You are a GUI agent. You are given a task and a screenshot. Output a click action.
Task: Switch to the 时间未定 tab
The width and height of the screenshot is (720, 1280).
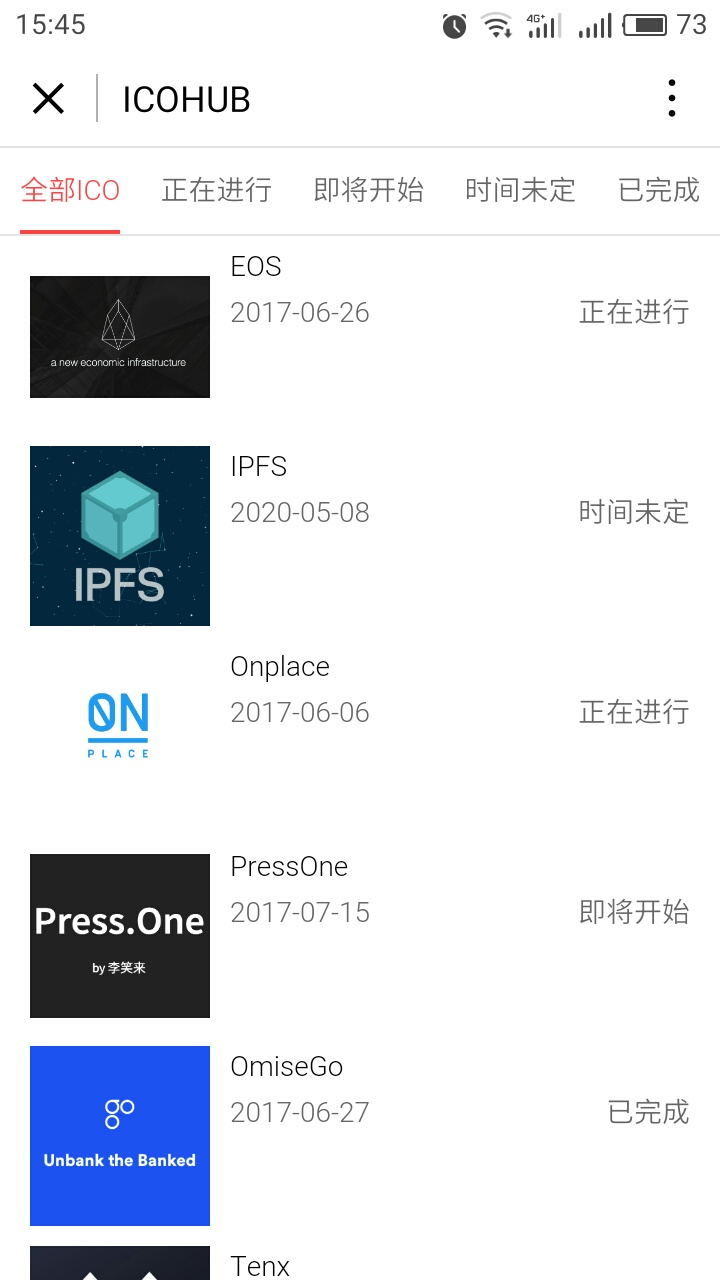521,190
